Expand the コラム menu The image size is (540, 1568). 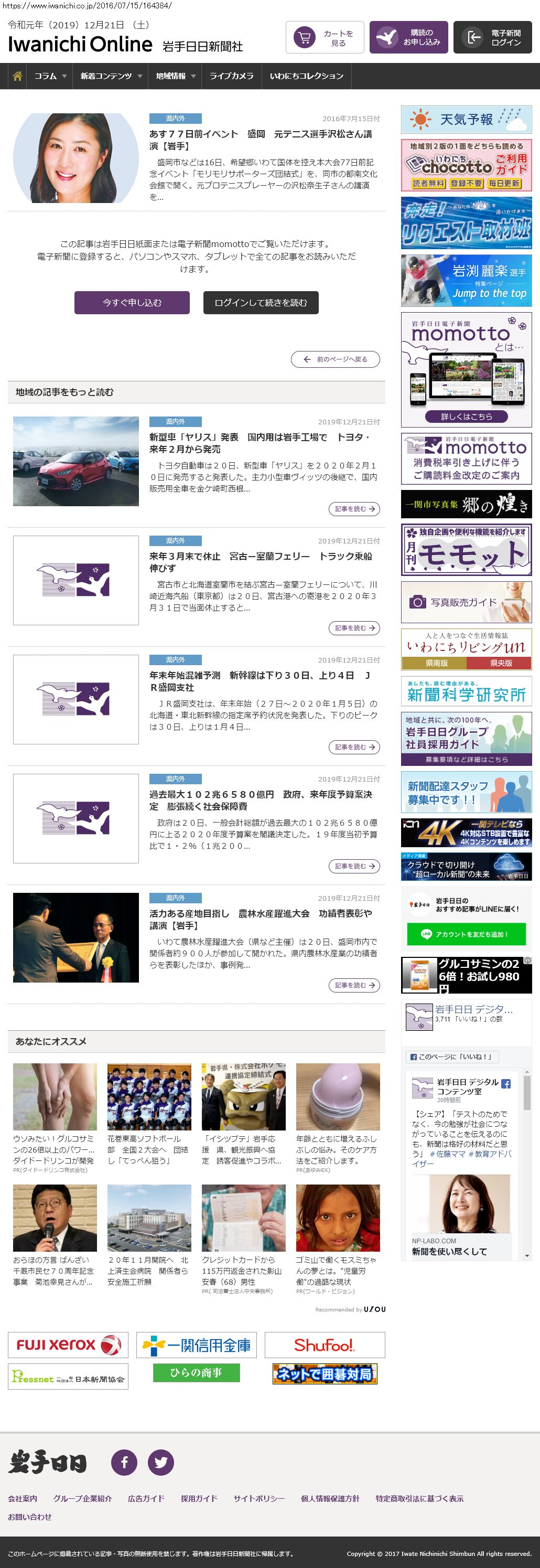point(50,76)
